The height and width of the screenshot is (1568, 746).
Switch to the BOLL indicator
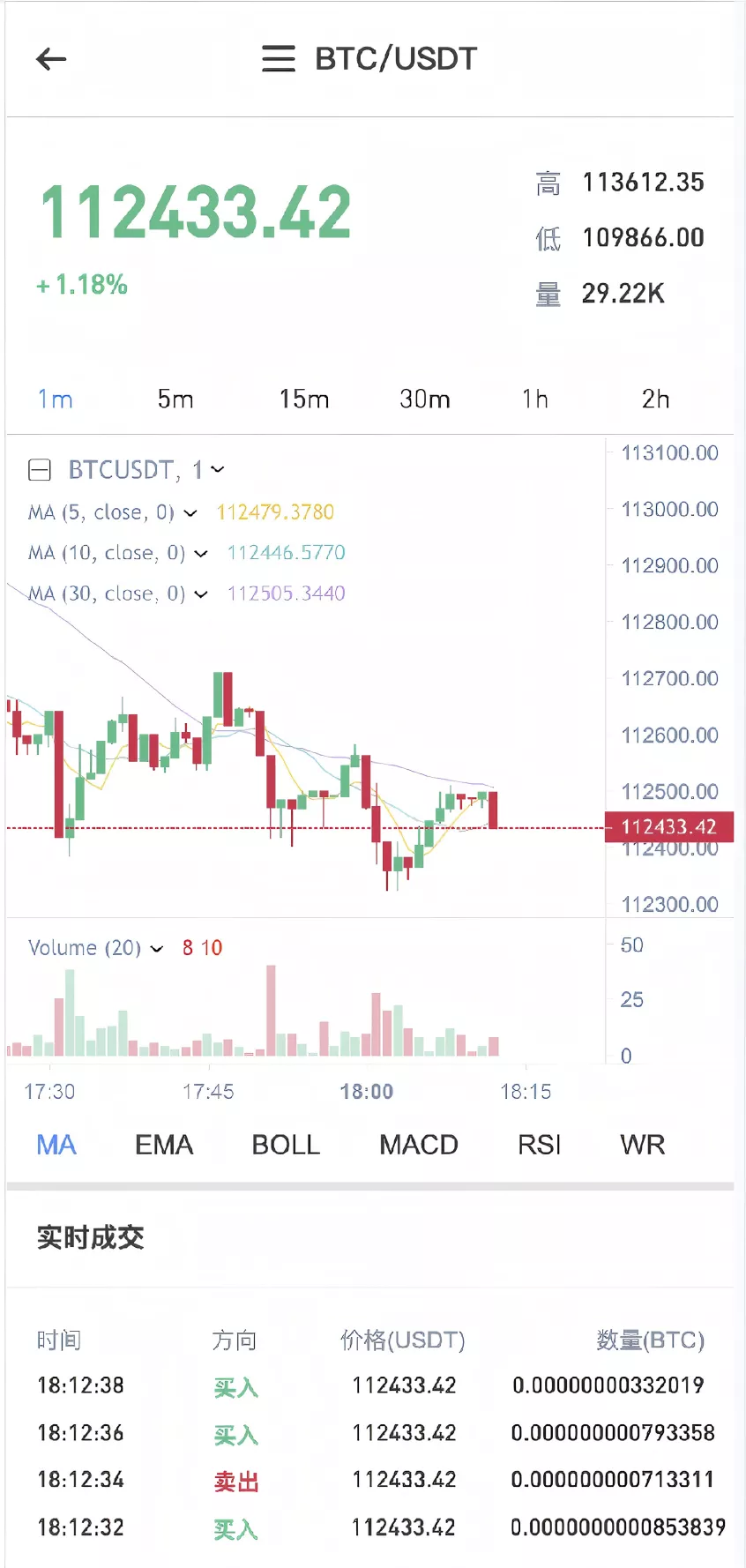pos(286,1145)
